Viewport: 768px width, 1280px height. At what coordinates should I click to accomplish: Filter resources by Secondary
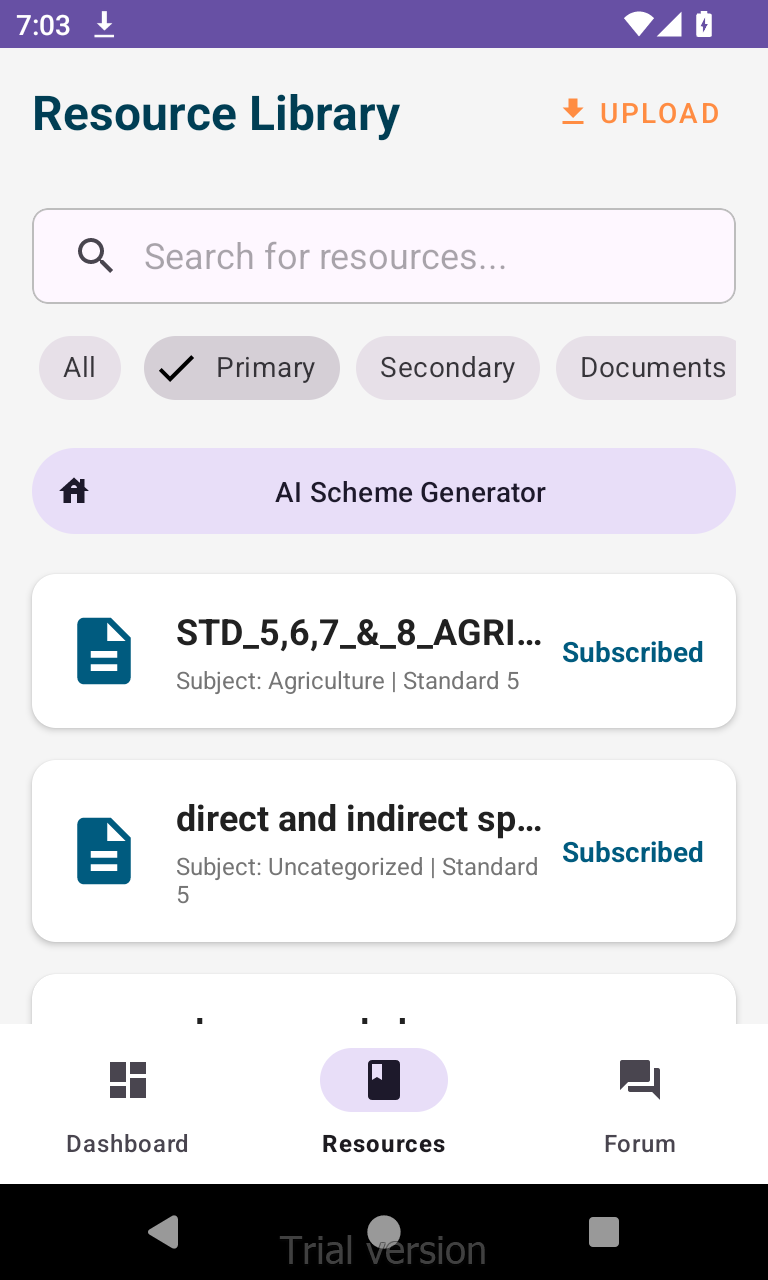tap(448, 368)
